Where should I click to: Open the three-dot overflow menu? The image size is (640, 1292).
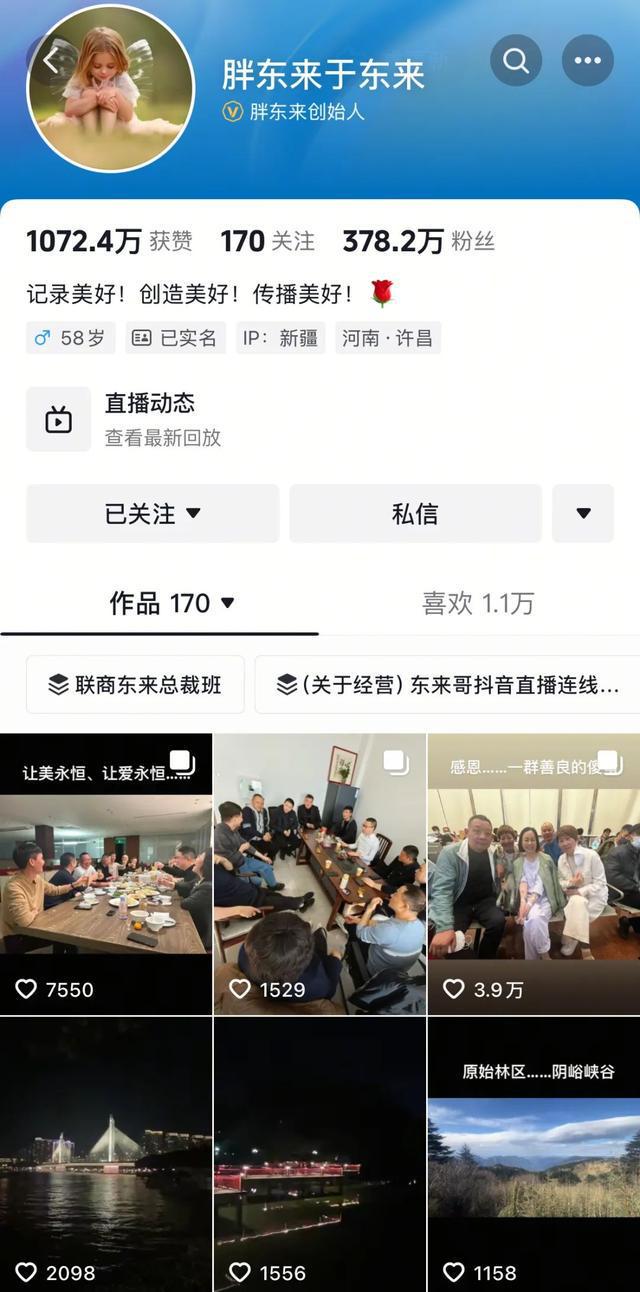click(588, 60)
